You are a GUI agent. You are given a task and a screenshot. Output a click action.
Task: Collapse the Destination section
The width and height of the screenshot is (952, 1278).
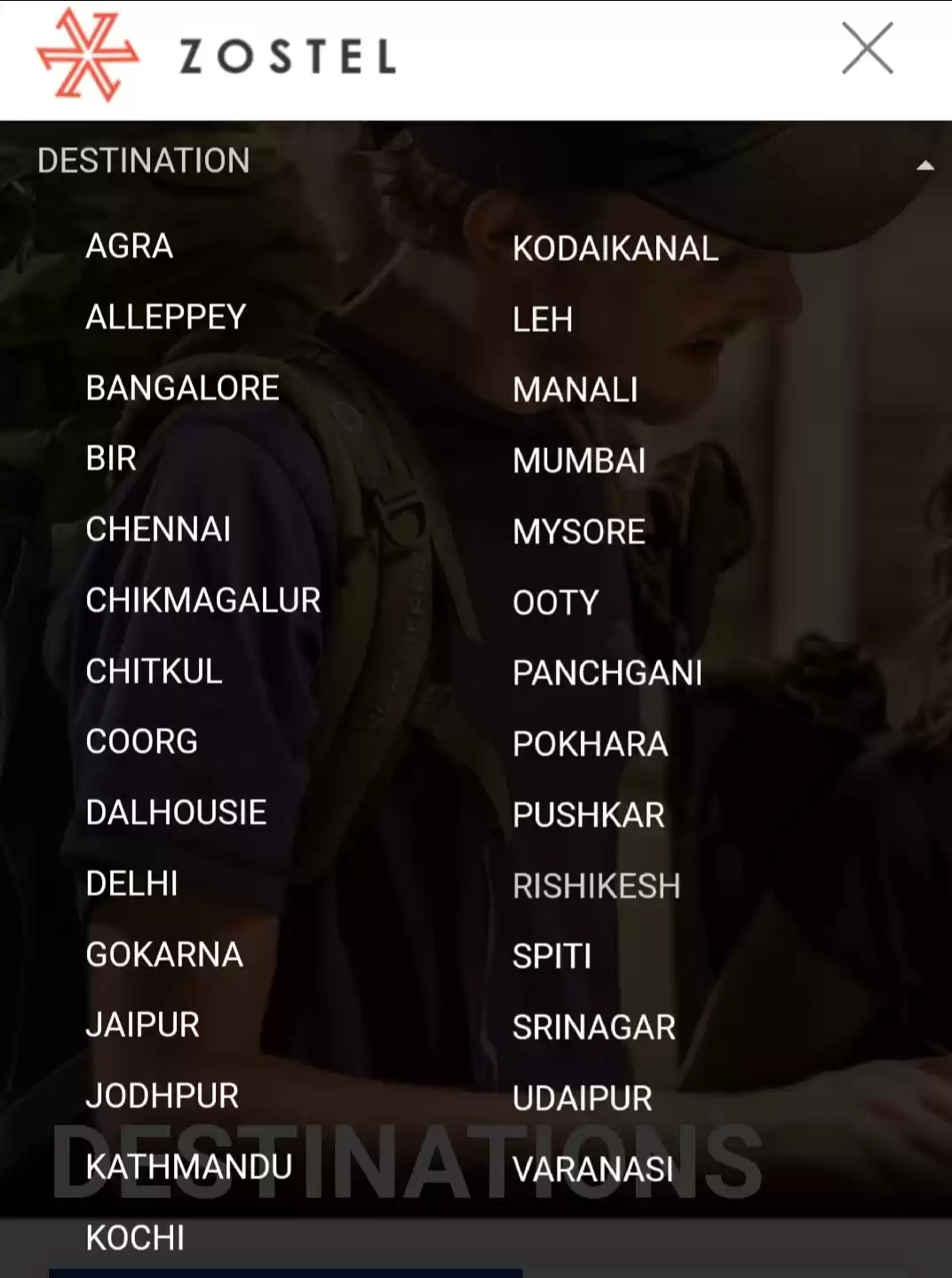[x=924, y=165]
